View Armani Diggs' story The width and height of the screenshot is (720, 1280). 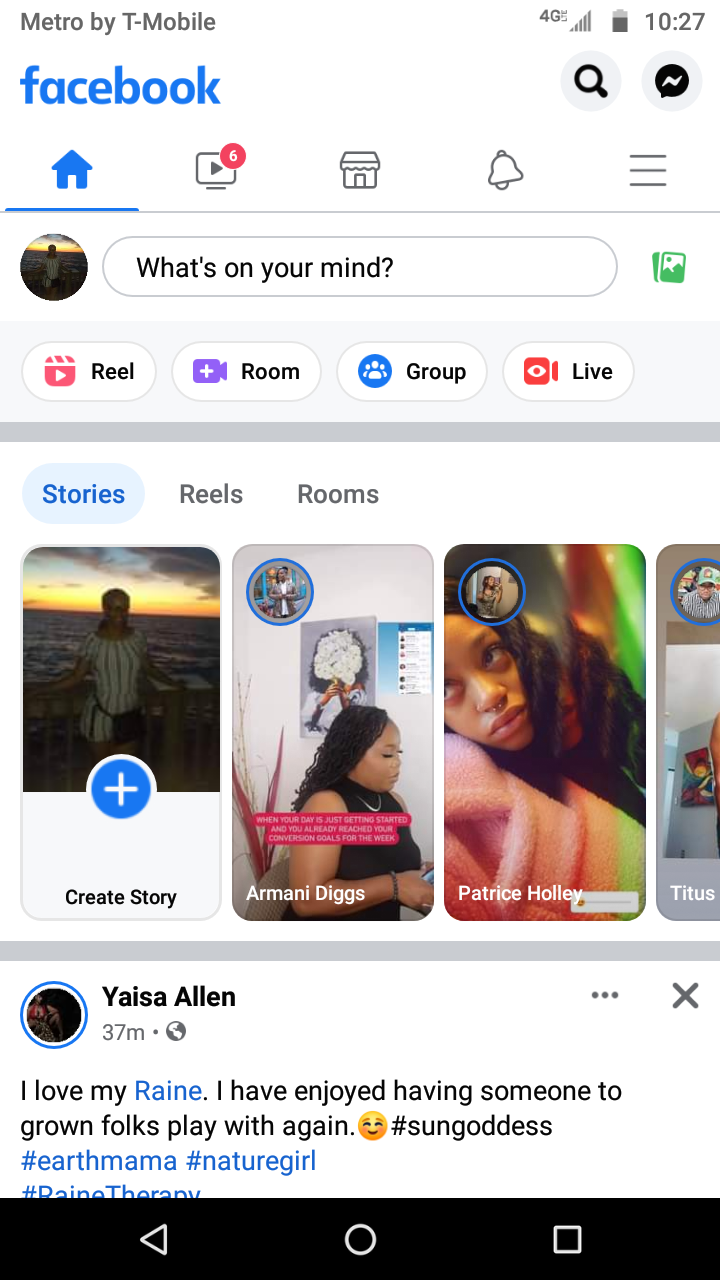pos(333,732)
